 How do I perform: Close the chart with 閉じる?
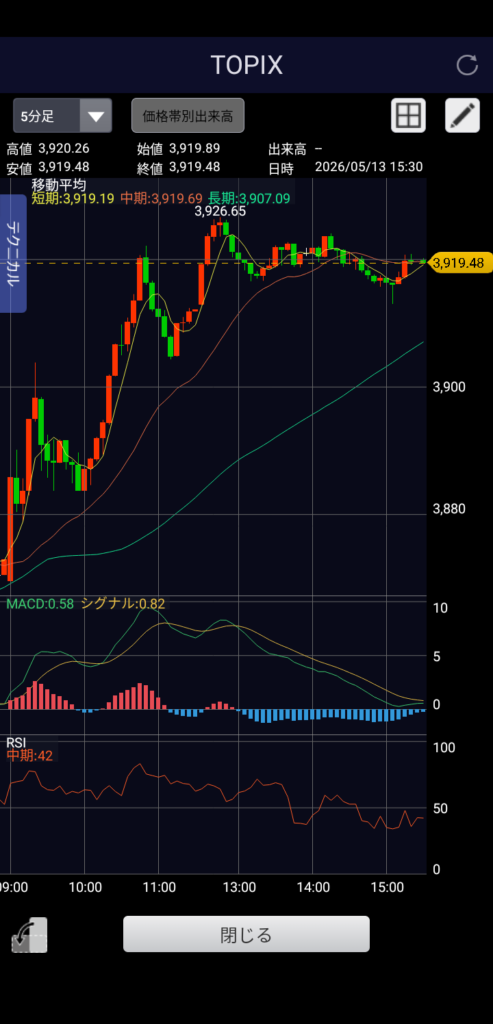[x=246, y=935]
